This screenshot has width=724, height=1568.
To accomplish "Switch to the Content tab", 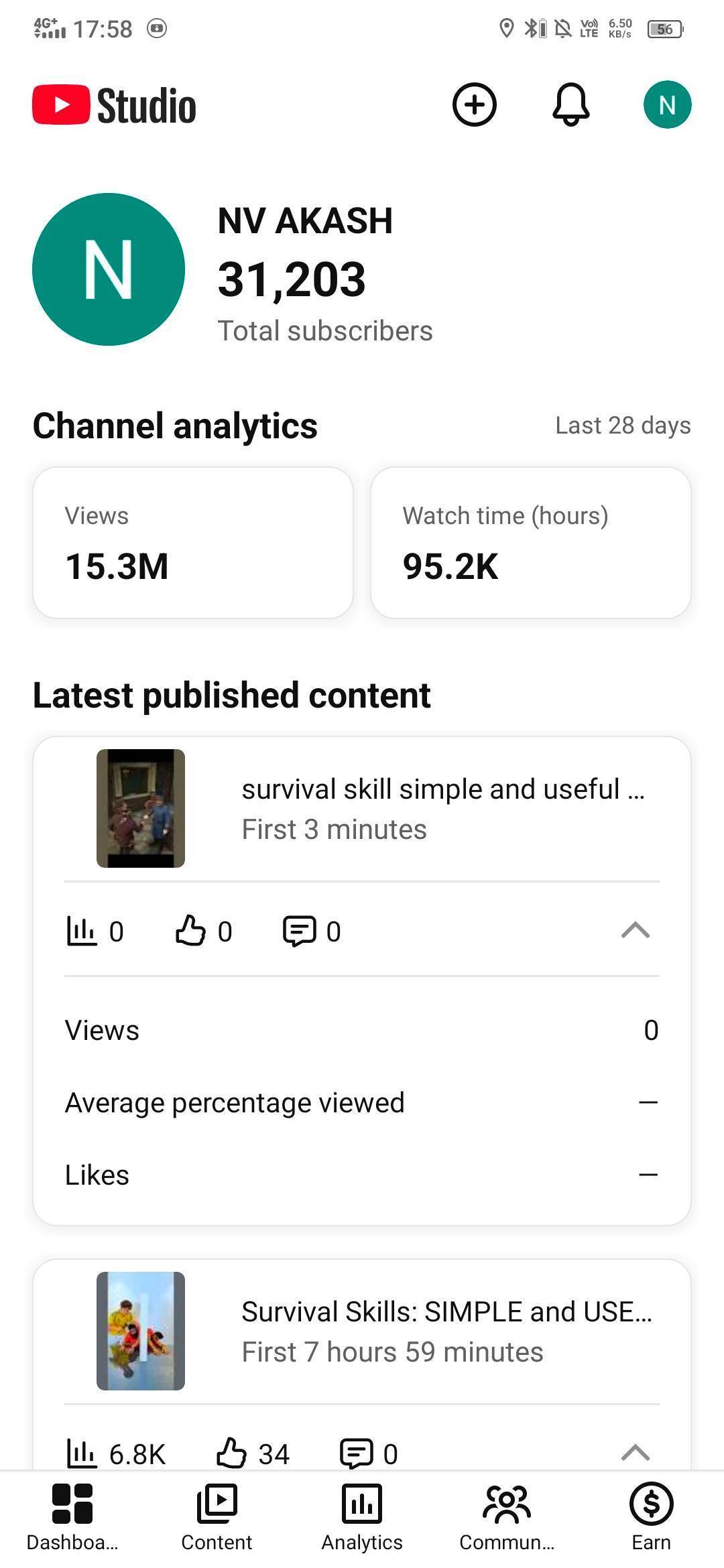I will (217, 1518).
